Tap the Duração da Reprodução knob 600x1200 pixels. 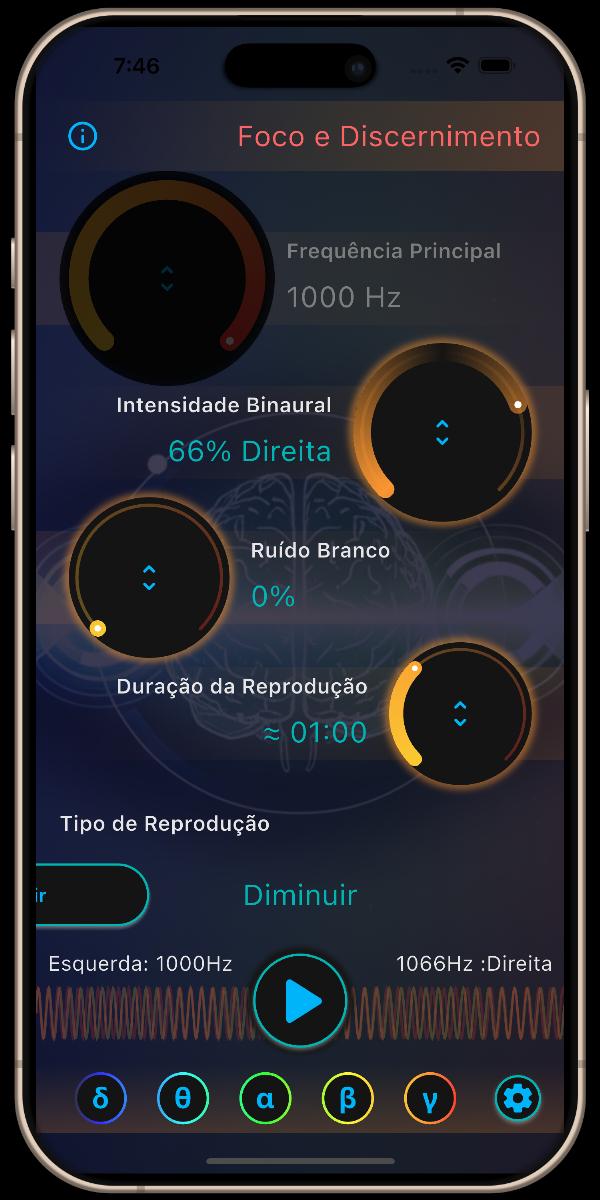[460, 714]
